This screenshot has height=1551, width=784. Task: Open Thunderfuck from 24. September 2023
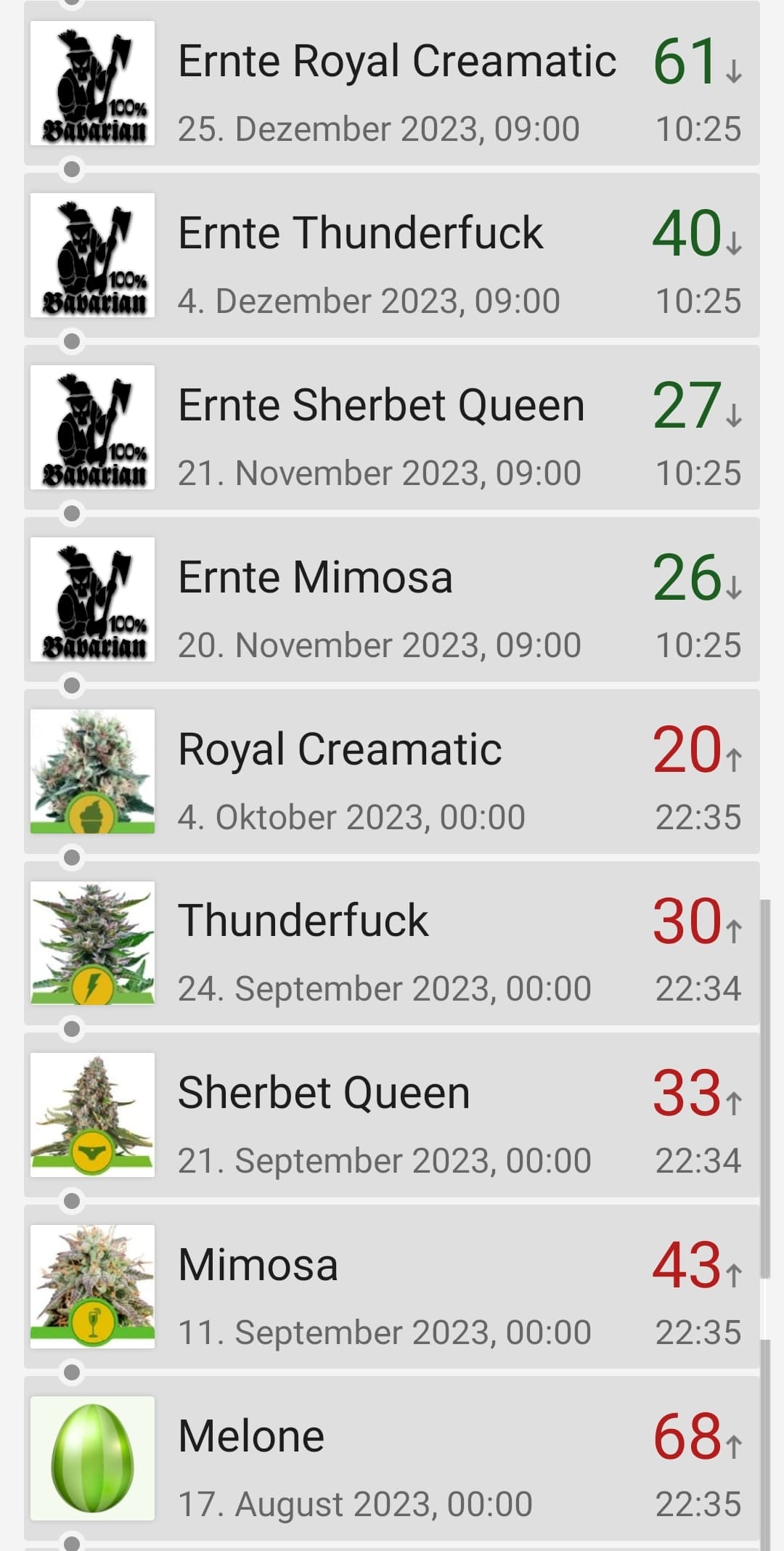point(392,943)
